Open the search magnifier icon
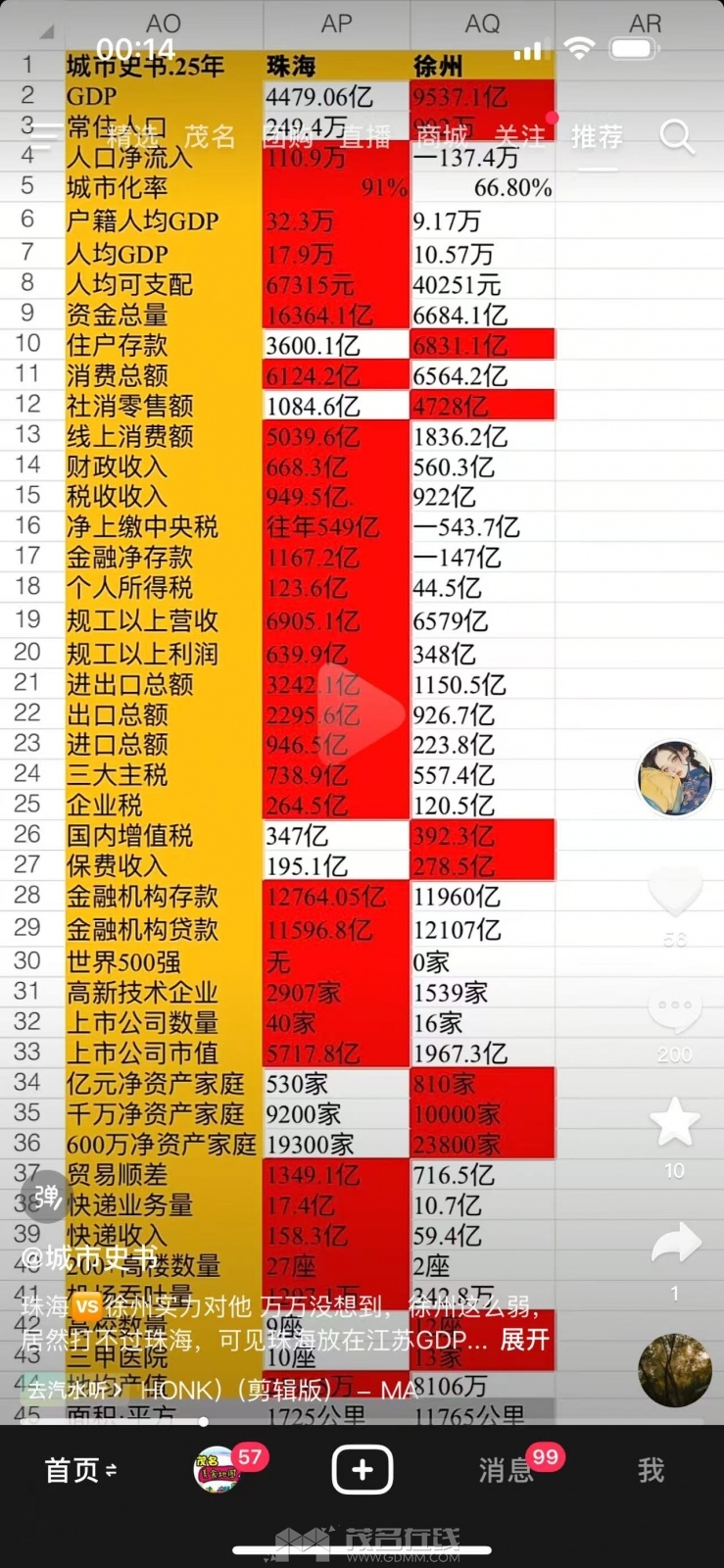The height and width of the screenshot is (1568, 724). [x=676, y=136]
